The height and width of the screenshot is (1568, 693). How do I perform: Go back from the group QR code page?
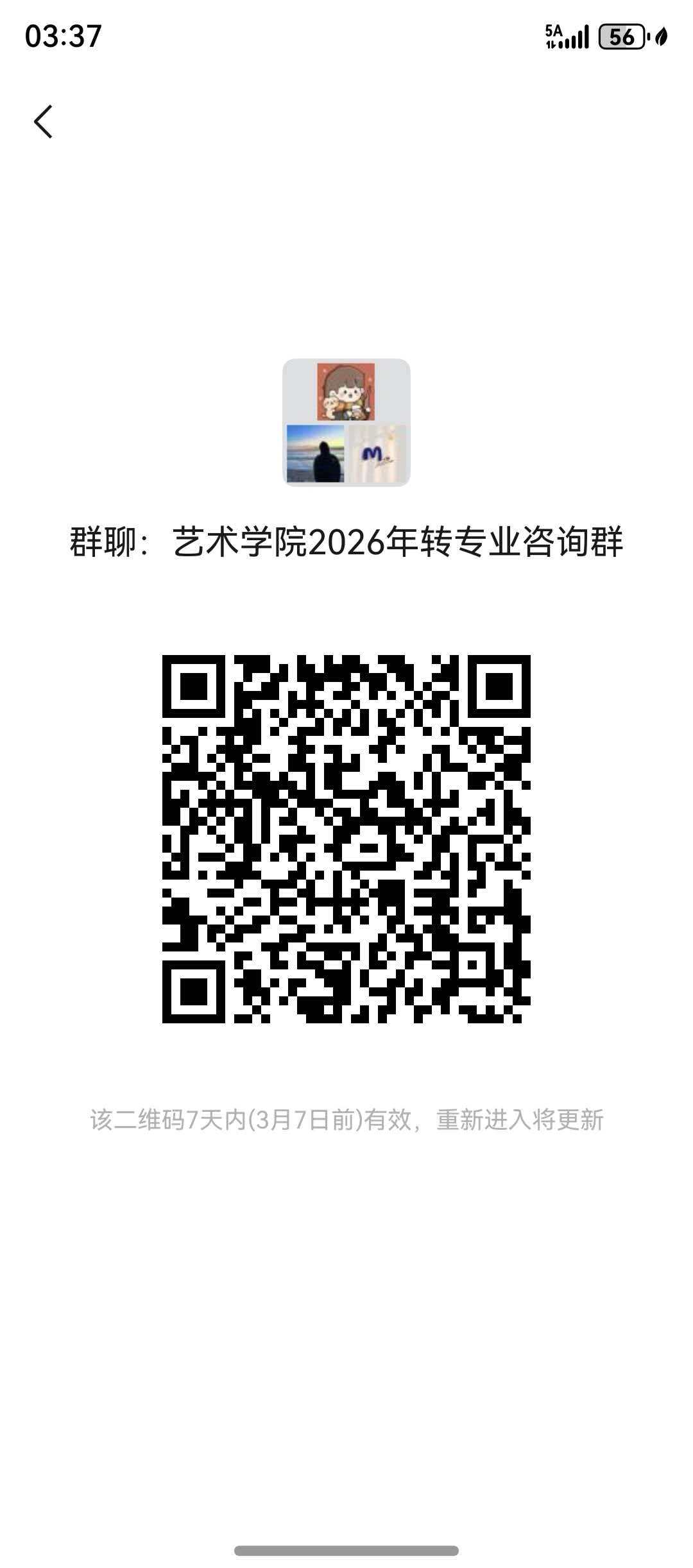tap(43, 122)
